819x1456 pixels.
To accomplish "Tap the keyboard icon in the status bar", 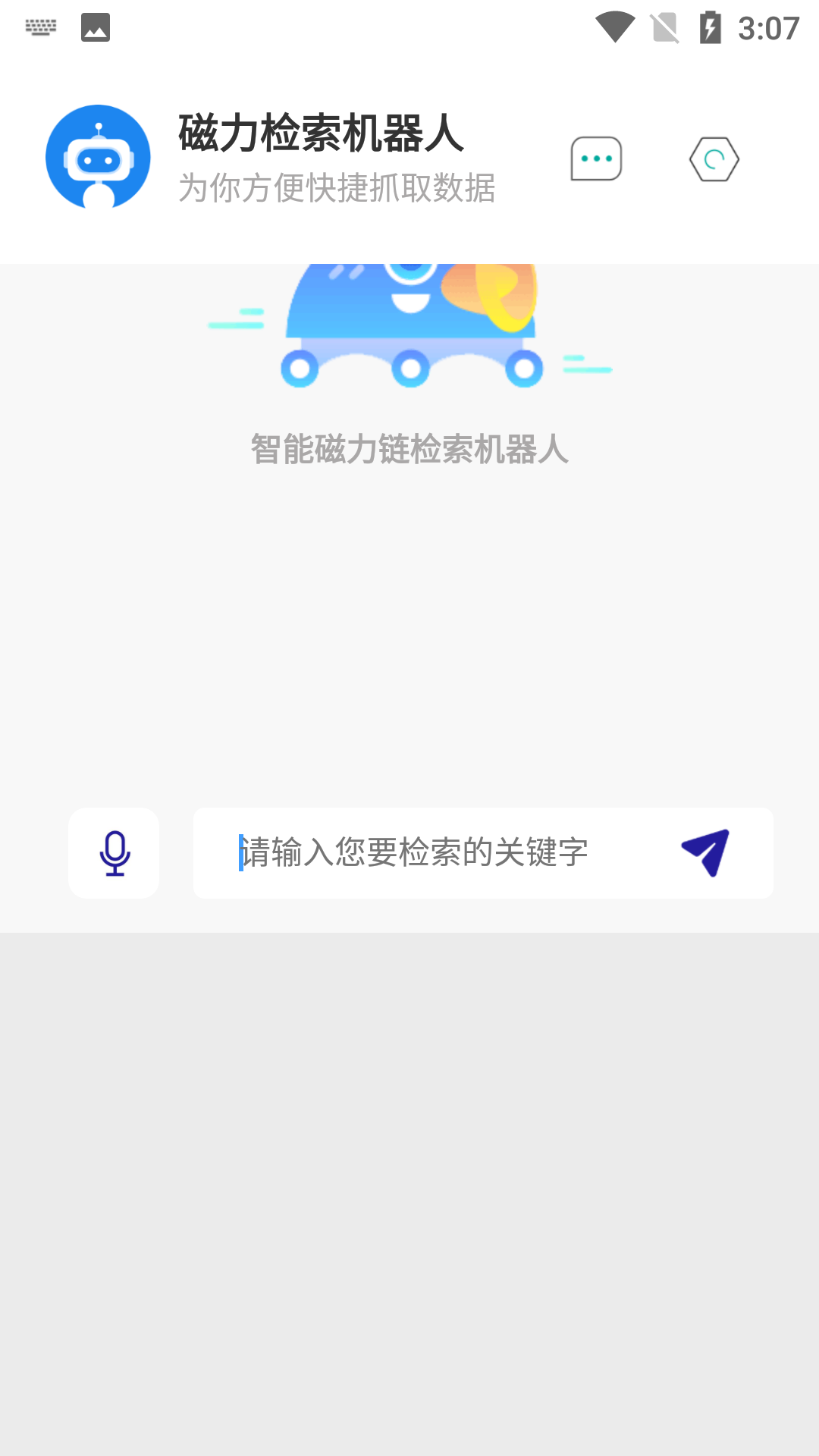I will pyautogui.click(x=40, y=27).
